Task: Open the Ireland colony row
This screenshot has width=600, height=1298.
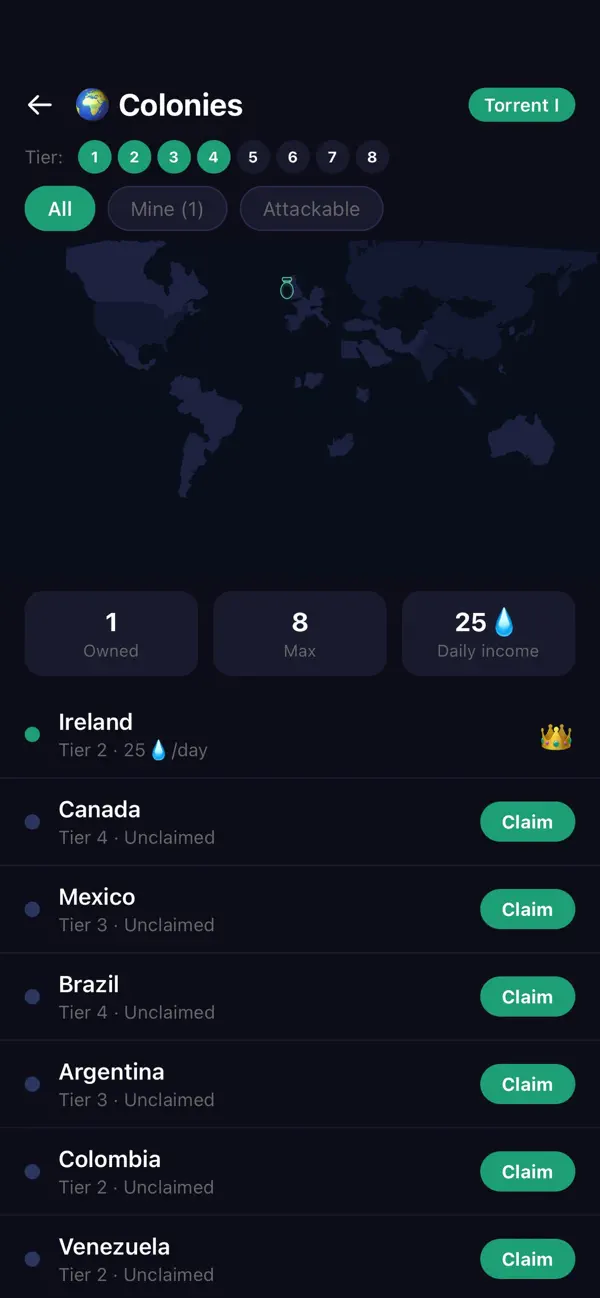Action: pyautogui.click(x=300, y=735)
